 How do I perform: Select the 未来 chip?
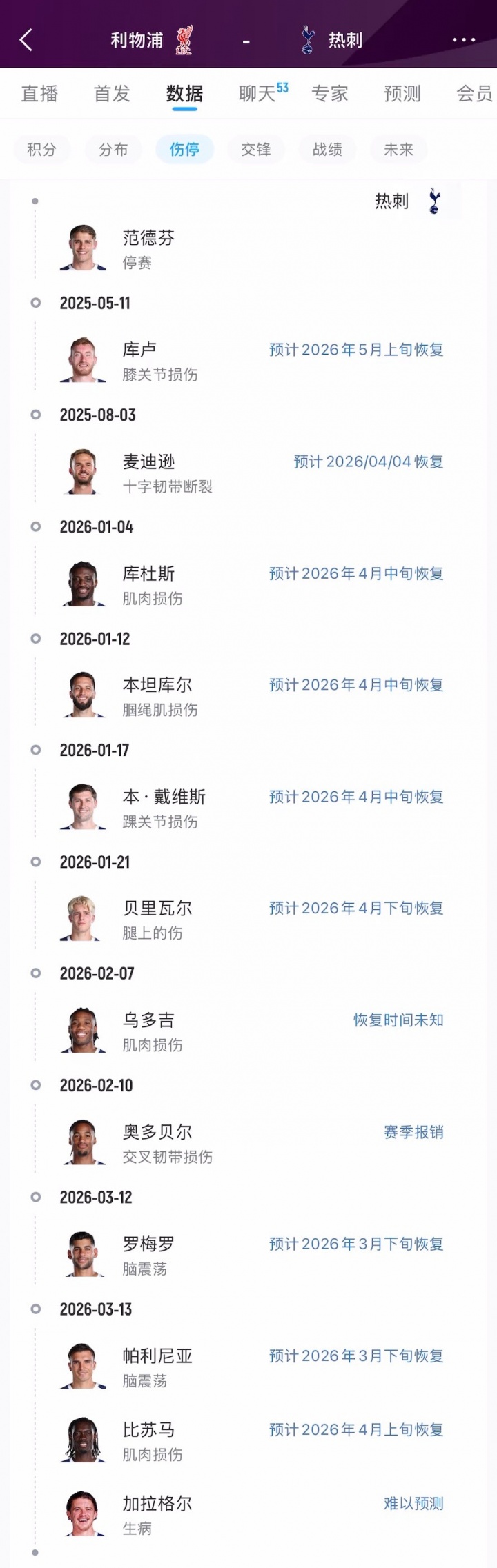click(x=398, y=149)
